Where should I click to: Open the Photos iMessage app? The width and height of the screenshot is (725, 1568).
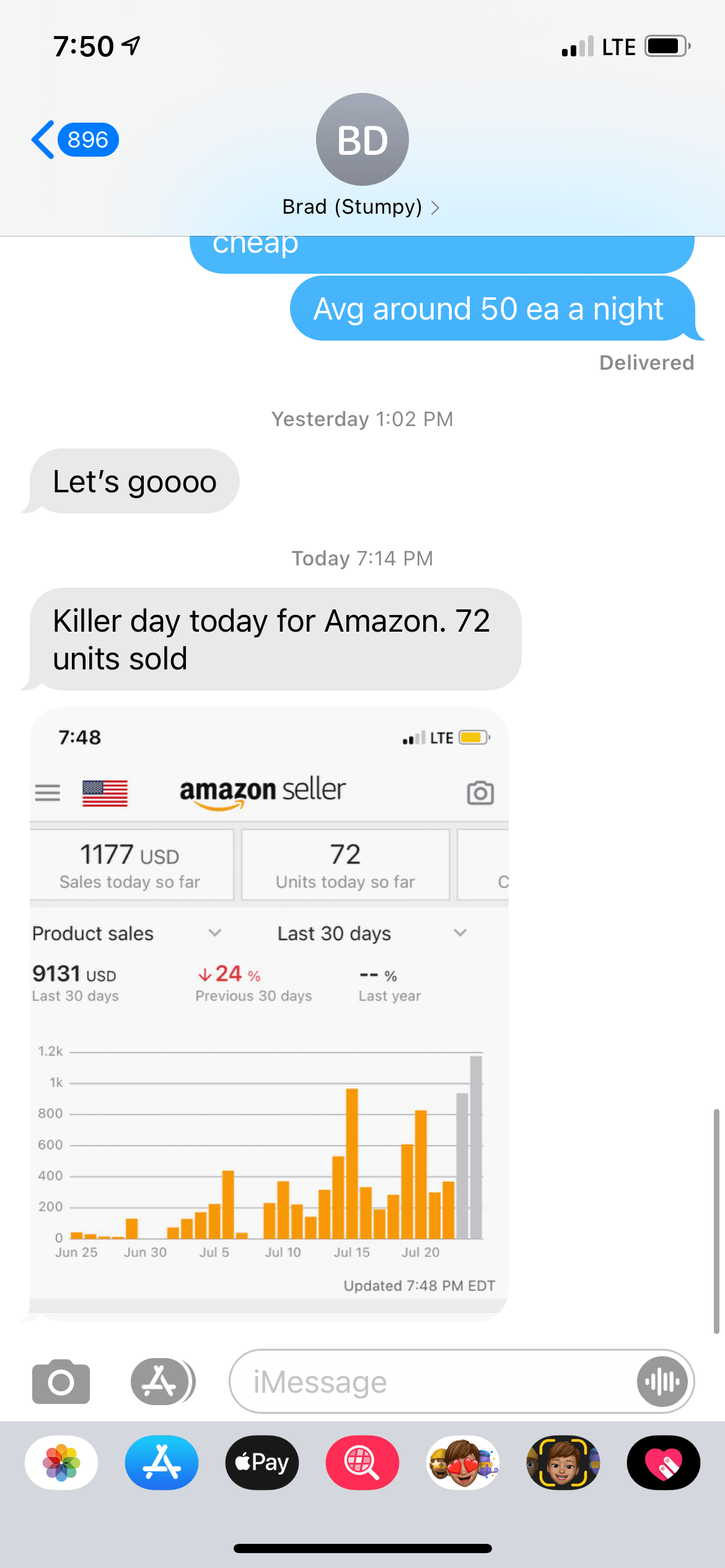tap(61, 1462)
